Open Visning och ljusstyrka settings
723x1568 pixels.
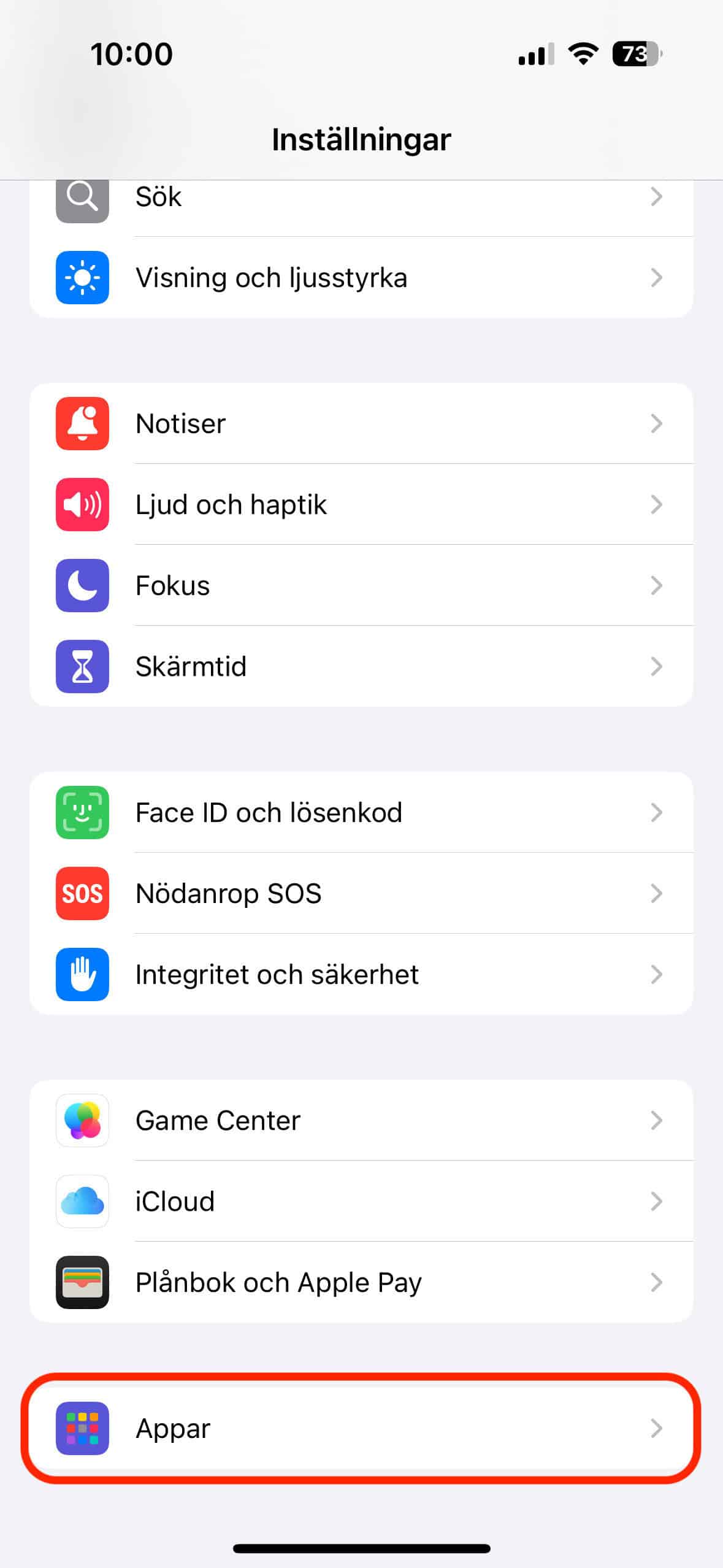361,278
